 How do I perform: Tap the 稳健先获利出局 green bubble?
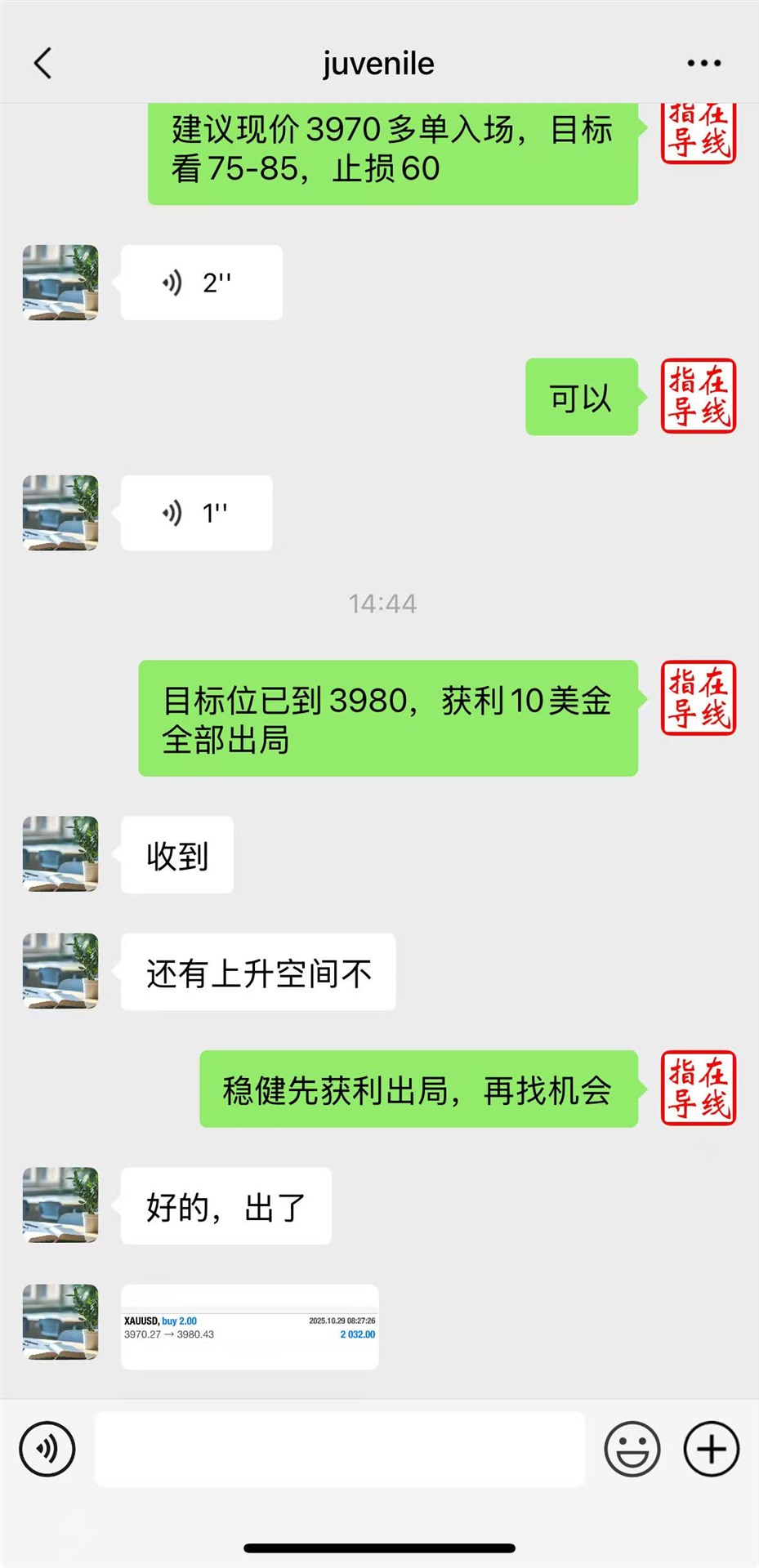417,1089
